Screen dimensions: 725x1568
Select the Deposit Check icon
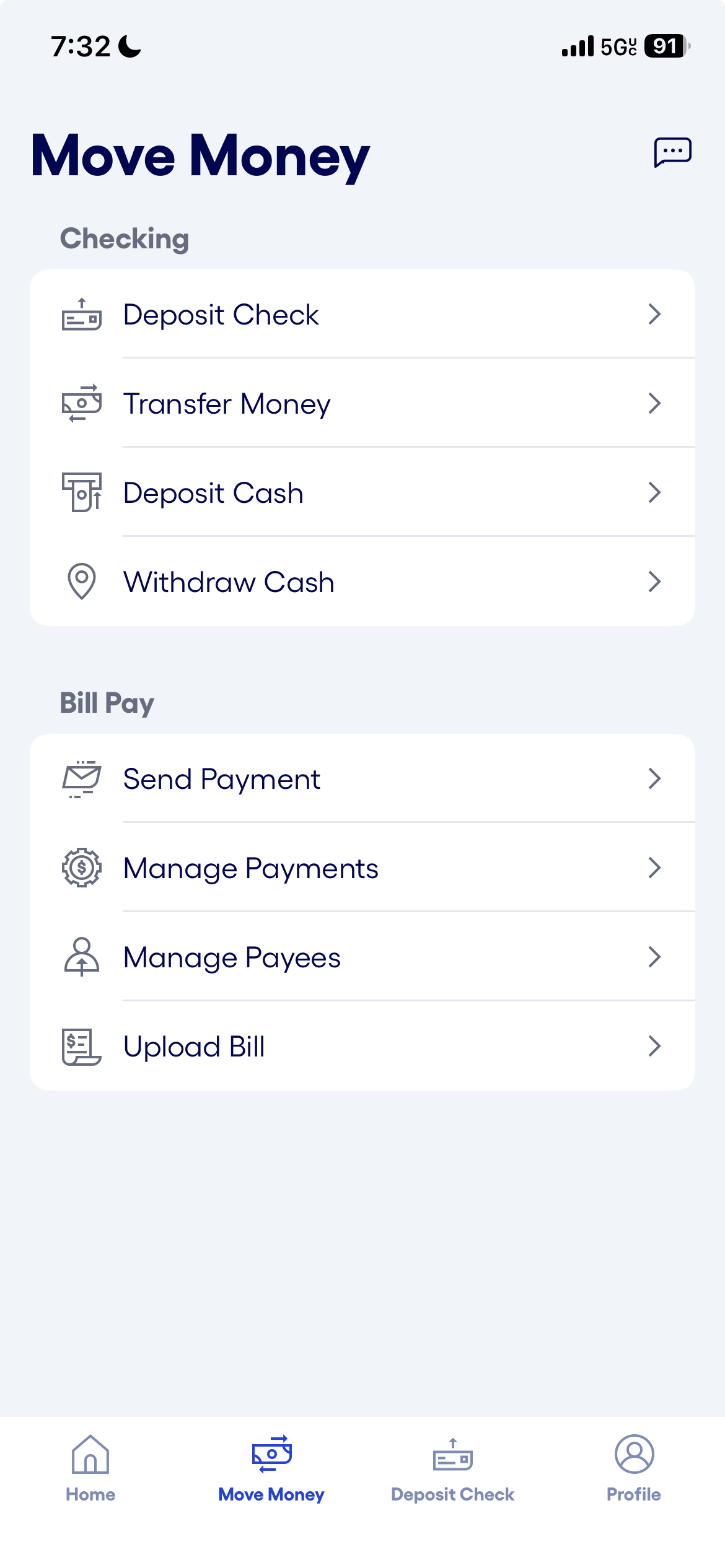[x=81, y=315]
